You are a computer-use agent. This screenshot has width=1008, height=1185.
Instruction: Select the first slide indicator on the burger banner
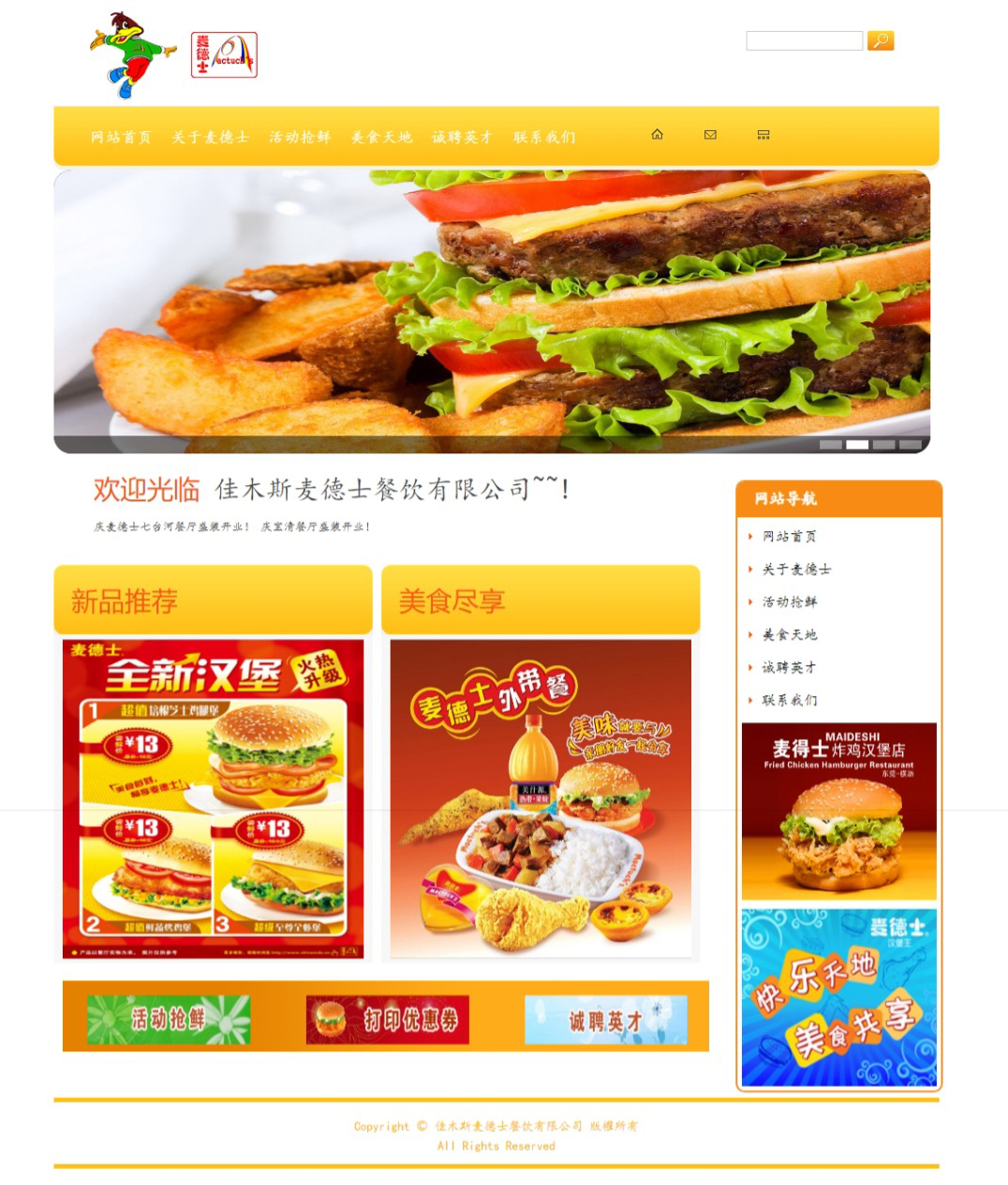830,445
